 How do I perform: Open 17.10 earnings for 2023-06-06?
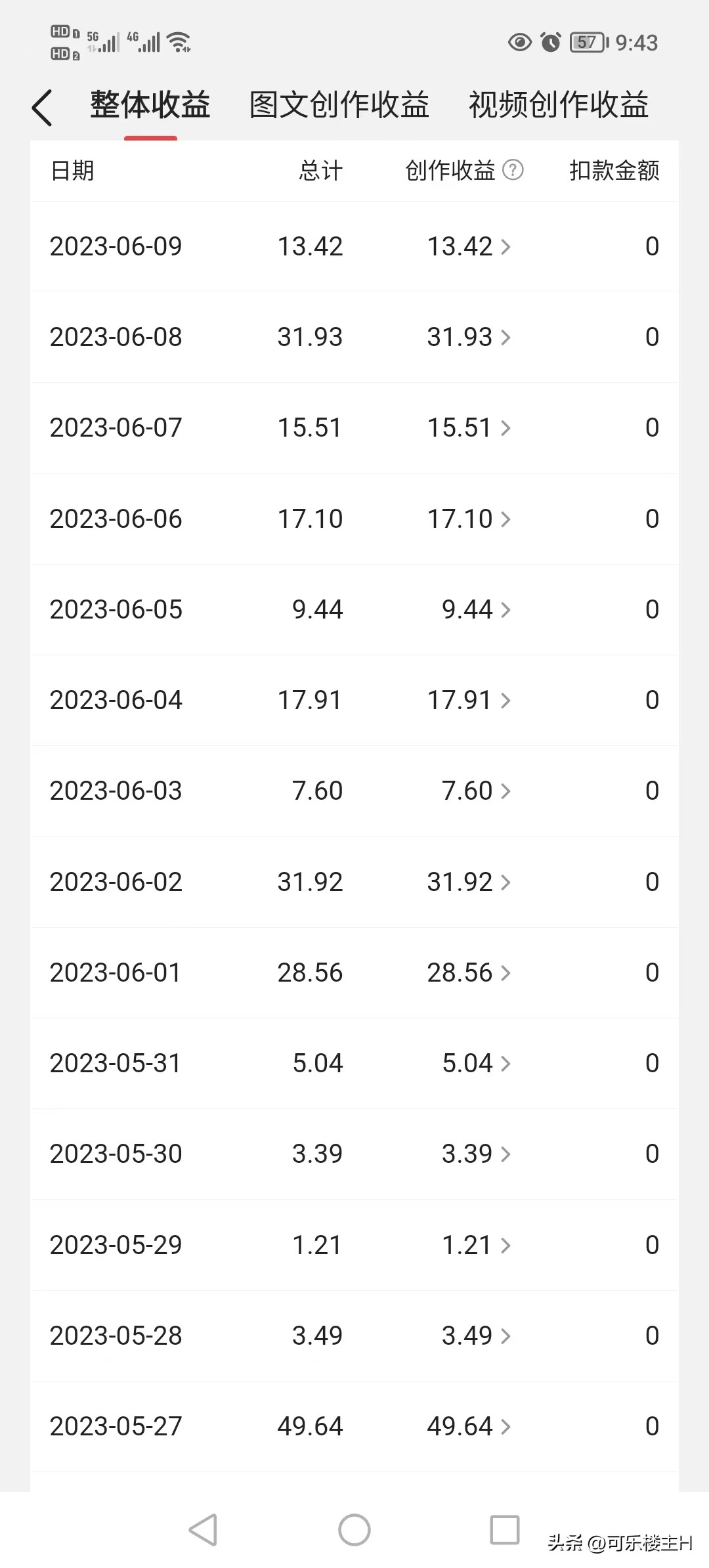point(469,519)
